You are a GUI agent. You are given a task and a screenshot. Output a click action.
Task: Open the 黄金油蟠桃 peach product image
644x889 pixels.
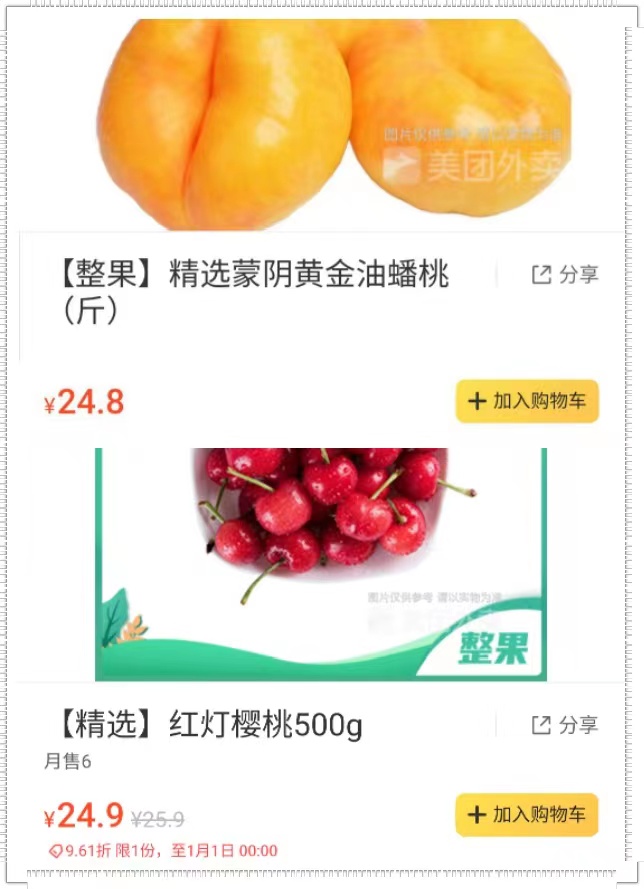coord(330,120)
